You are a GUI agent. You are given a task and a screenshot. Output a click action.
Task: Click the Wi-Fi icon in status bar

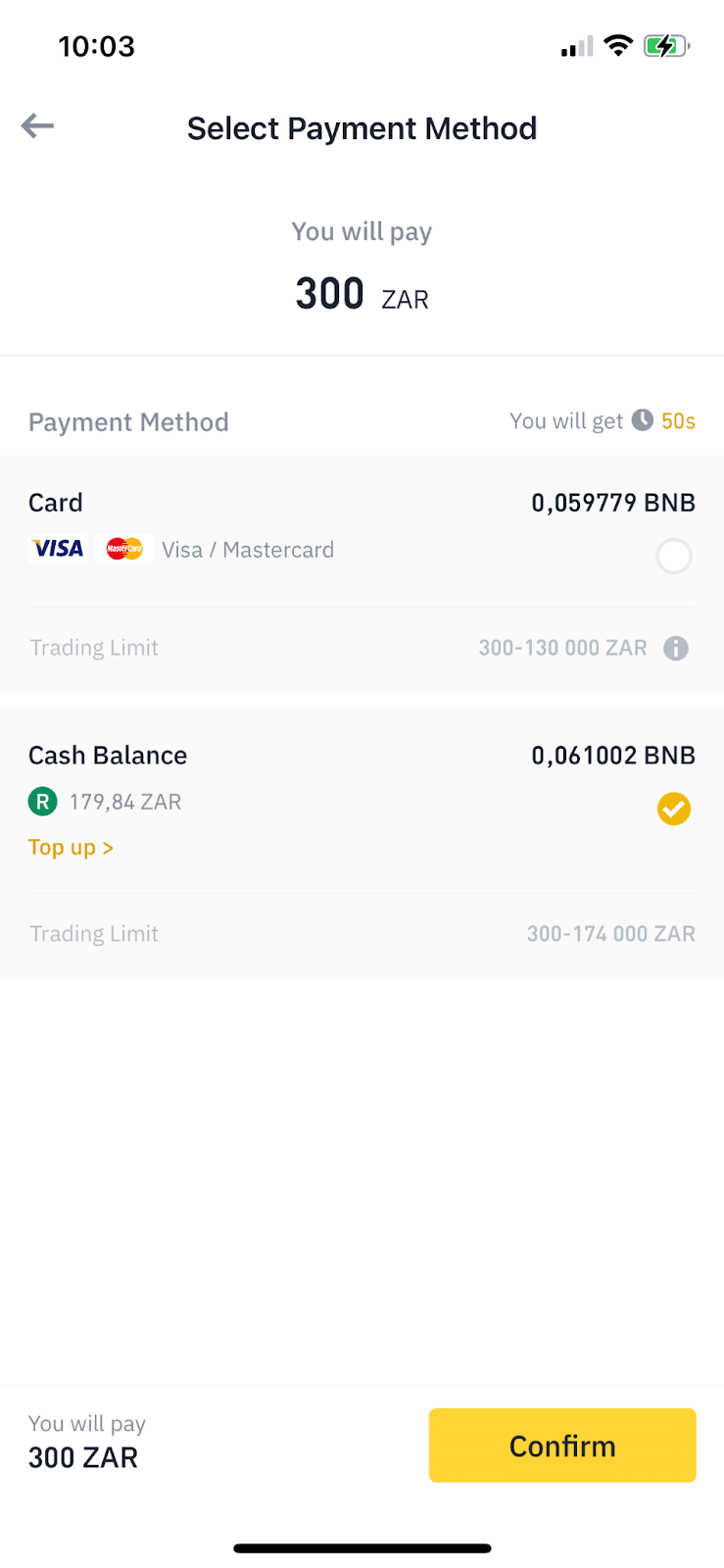(618, 45)
